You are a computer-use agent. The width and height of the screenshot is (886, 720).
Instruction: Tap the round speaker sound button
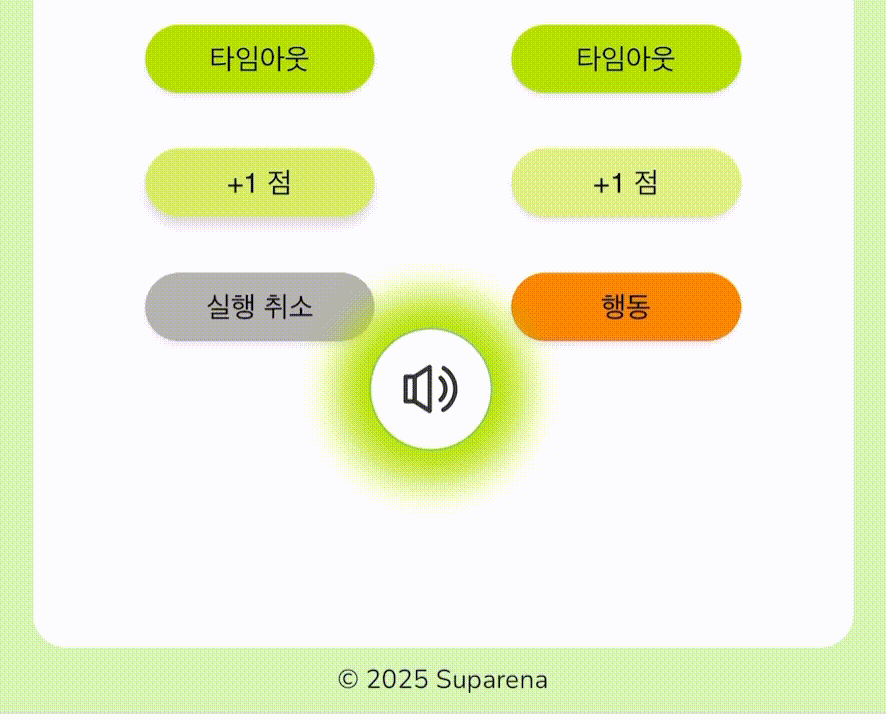tap(430, 389)
